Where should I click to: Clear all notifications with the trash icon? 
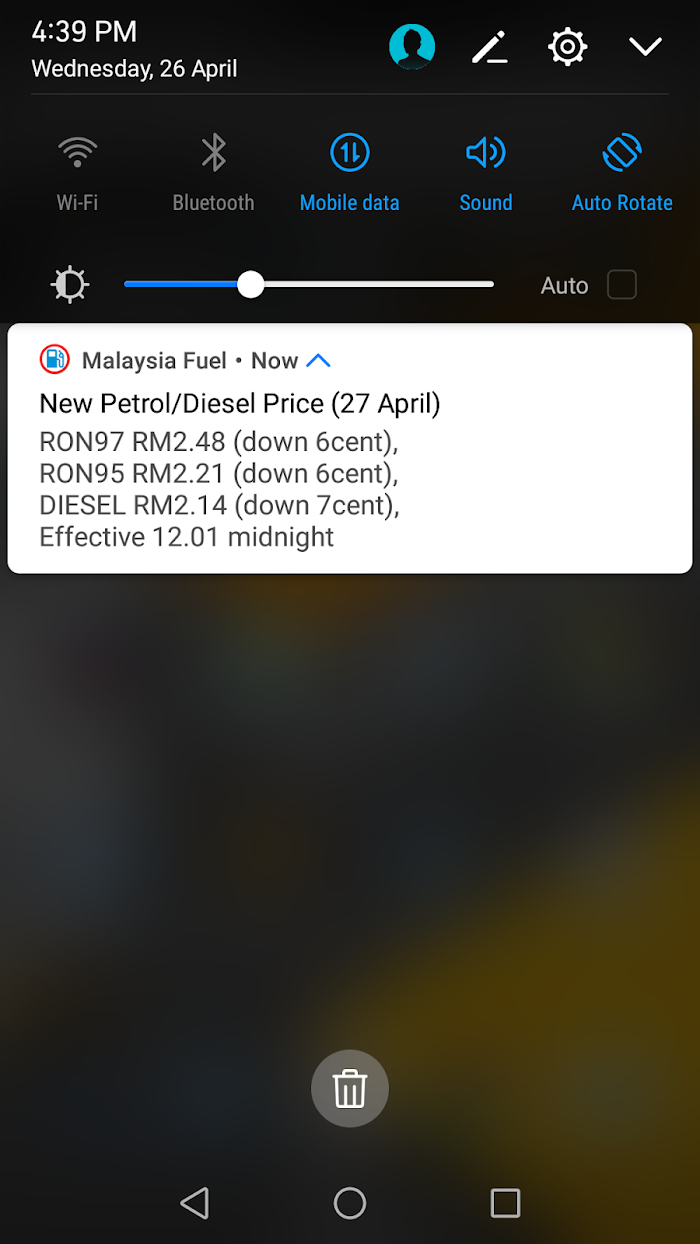350,1088
